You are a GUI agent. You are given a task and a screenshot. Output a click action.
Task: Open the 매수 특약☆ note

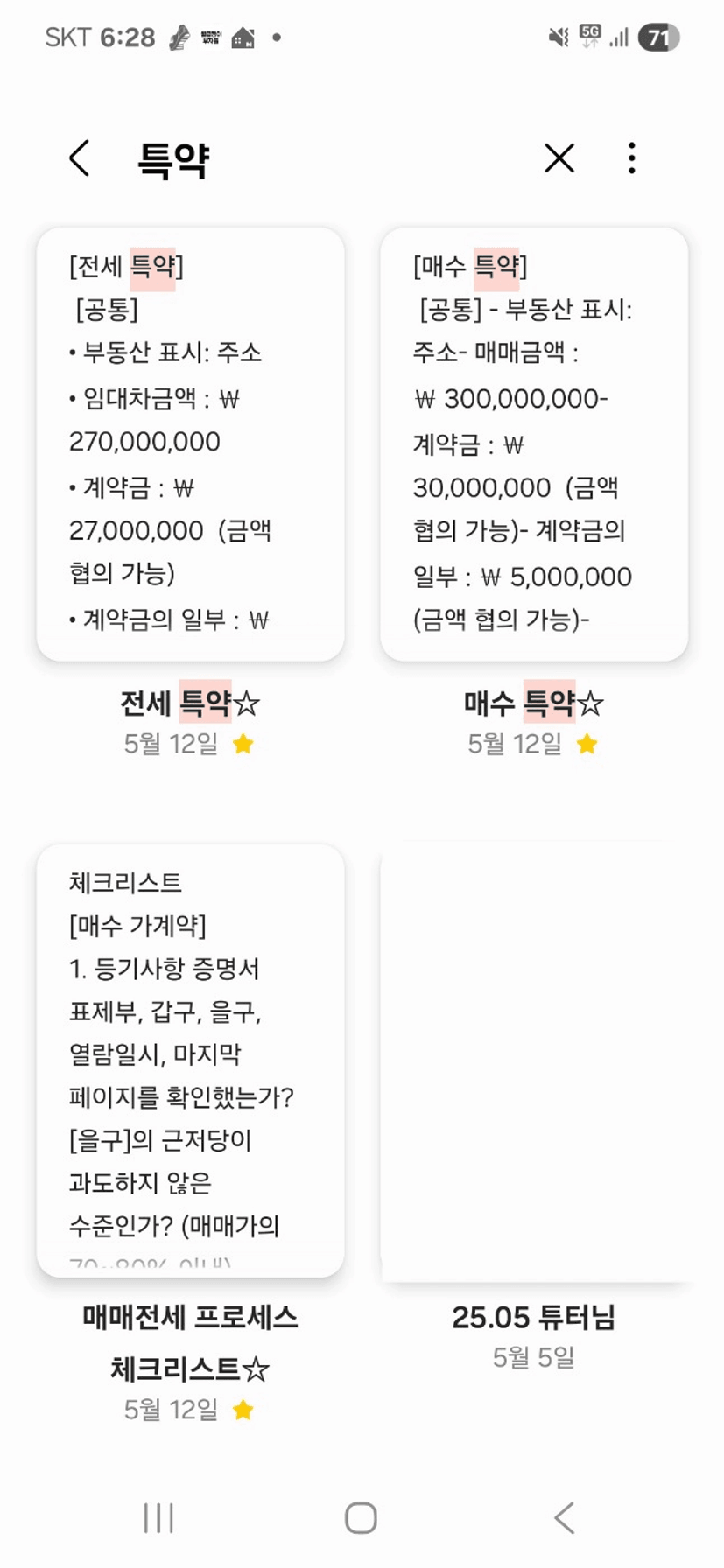click(x=534, y=444)
